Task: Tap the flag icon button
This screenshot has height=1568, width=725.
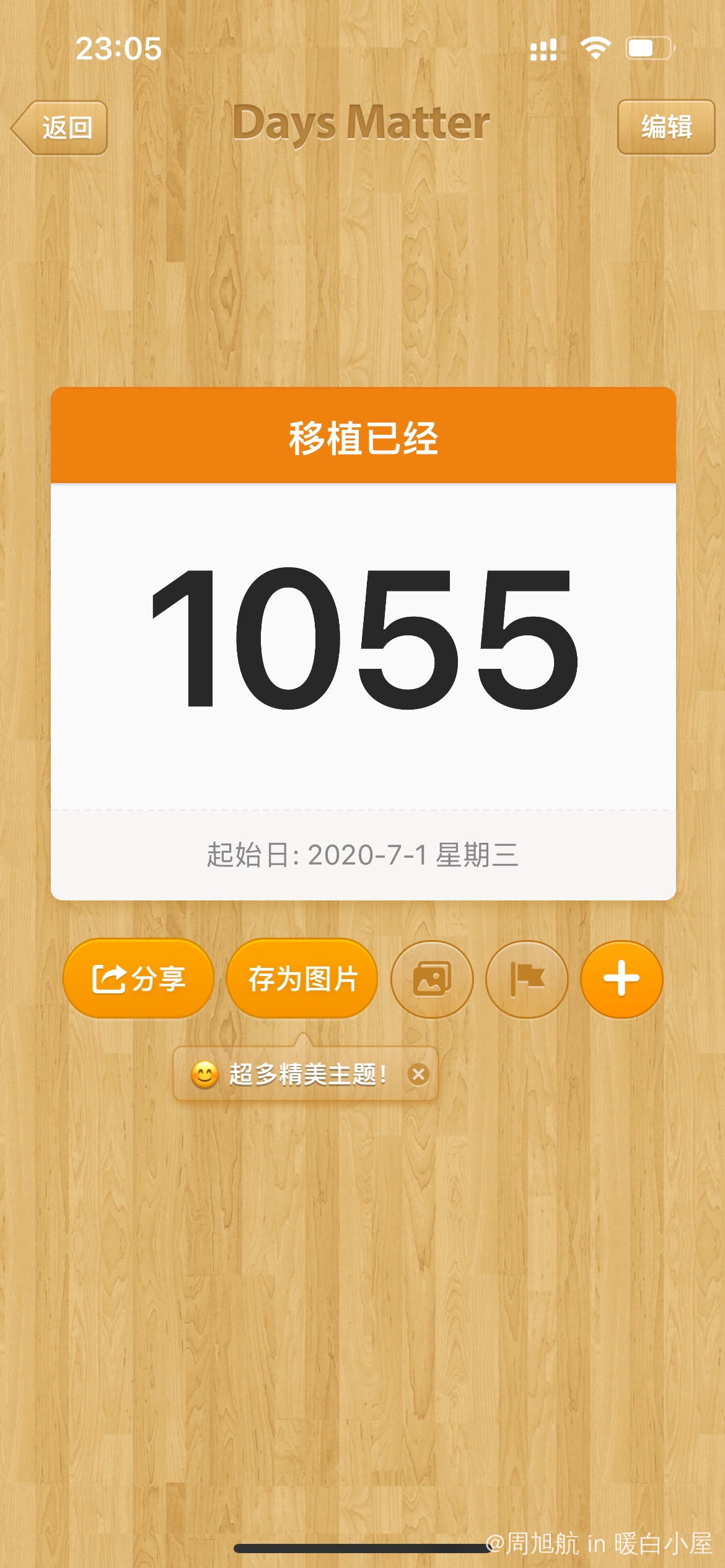Action: [527, 979]
